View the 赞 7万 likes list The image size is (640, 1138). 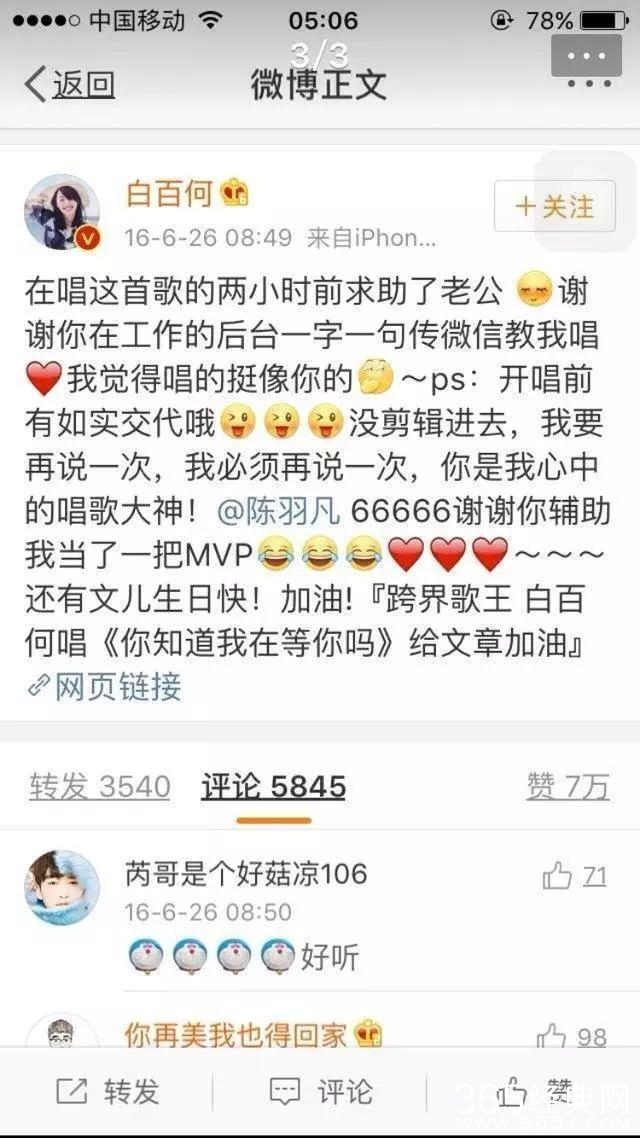point(567,787)
